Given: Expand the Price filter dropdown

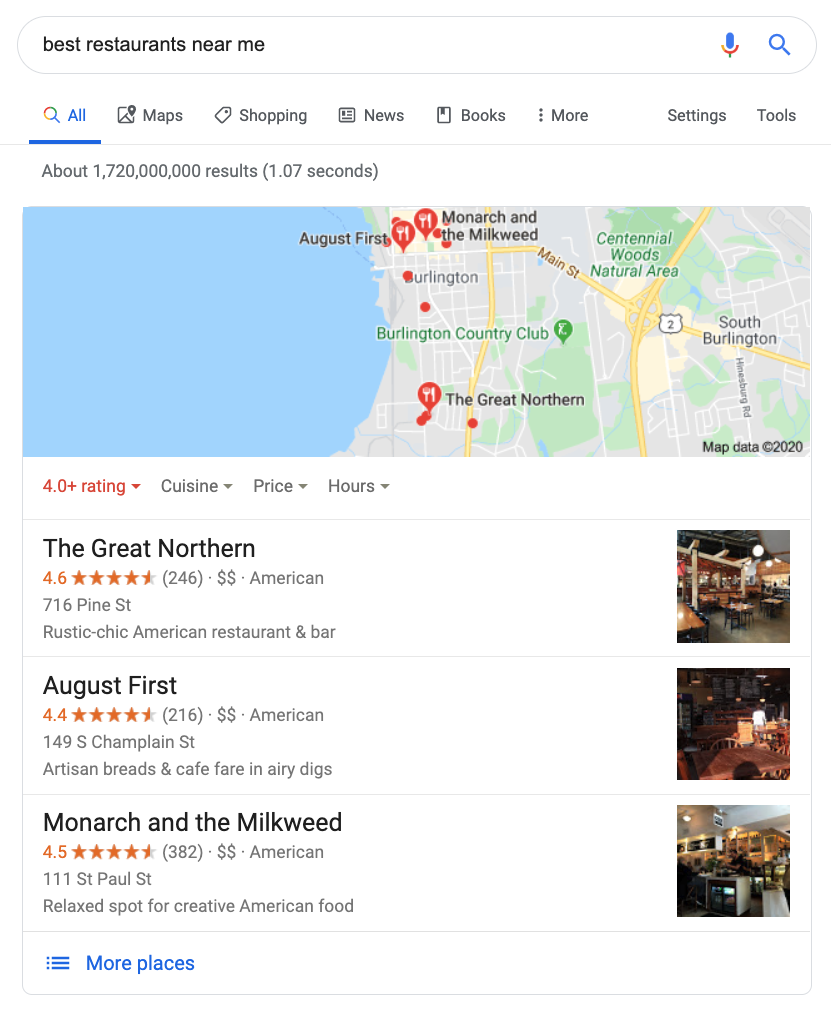Looking at the screenshot, I should coord(280,486).
